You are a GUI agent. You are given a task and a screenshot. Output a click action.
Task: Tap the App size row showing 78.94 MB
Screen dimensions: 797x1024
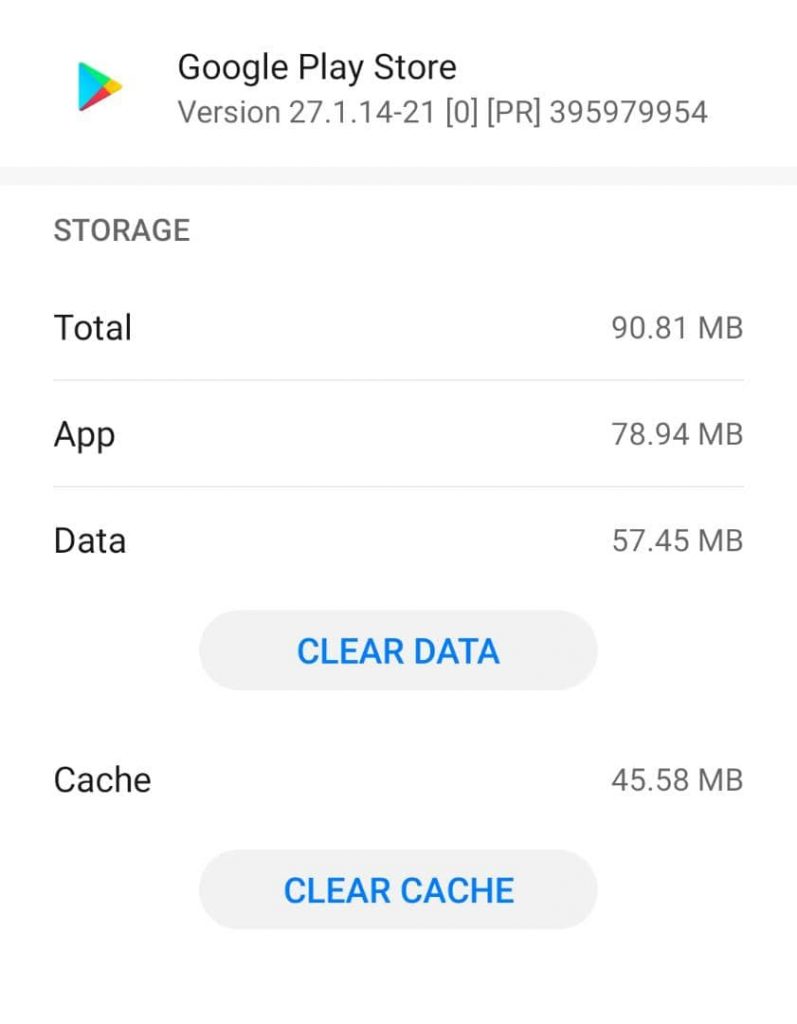click(400, 434)
